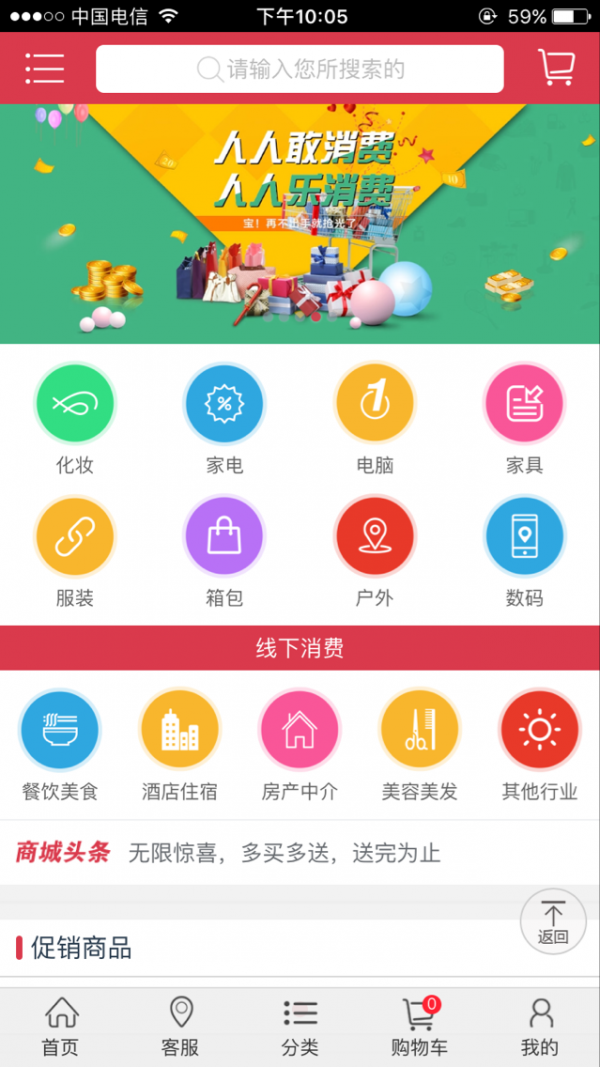Go to the 购物车 tab

(x=419, y=1027)
